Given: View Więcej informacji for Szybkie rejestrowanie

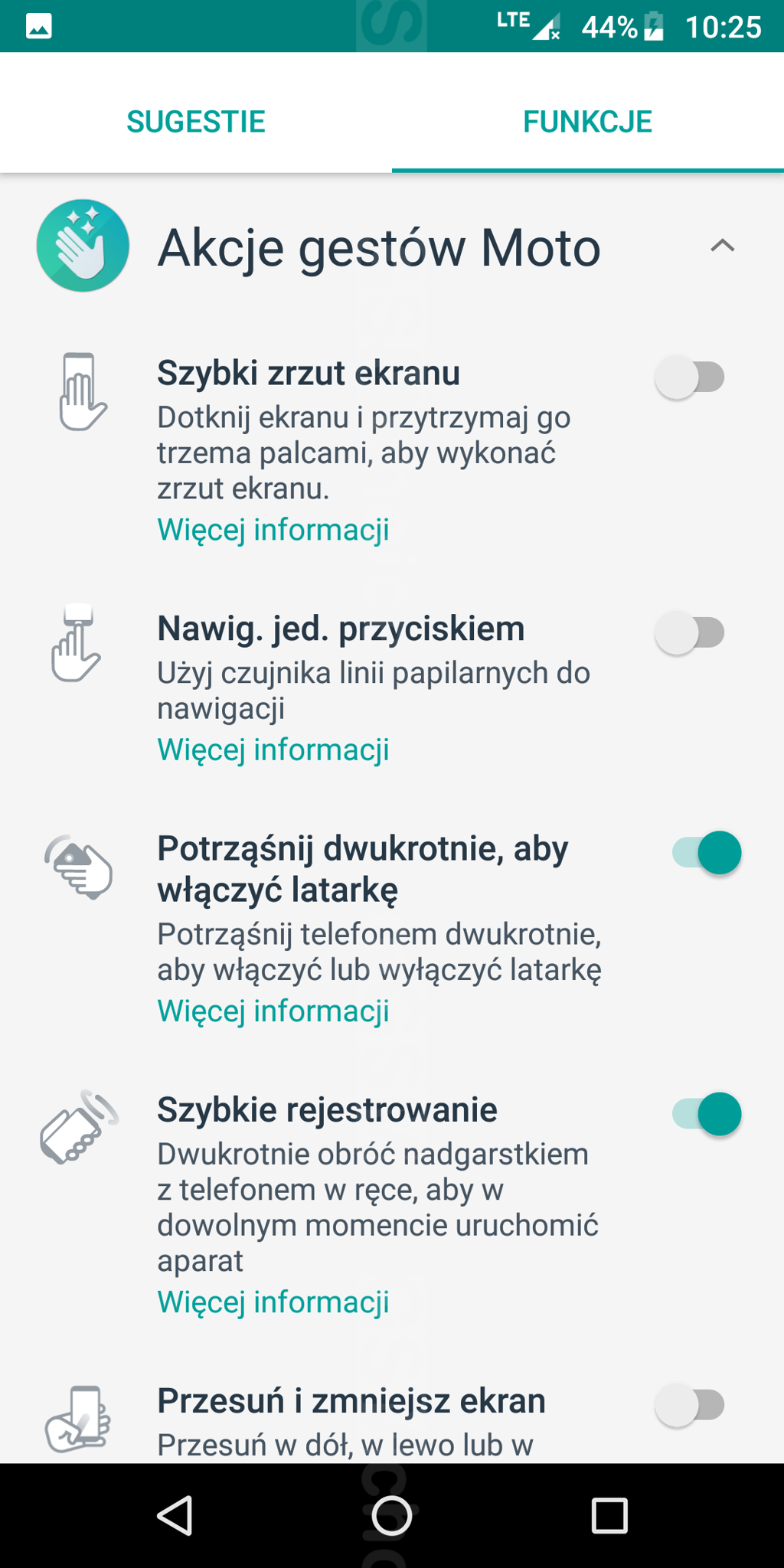Looking at the screenshot, I should tap(273, 1302).
